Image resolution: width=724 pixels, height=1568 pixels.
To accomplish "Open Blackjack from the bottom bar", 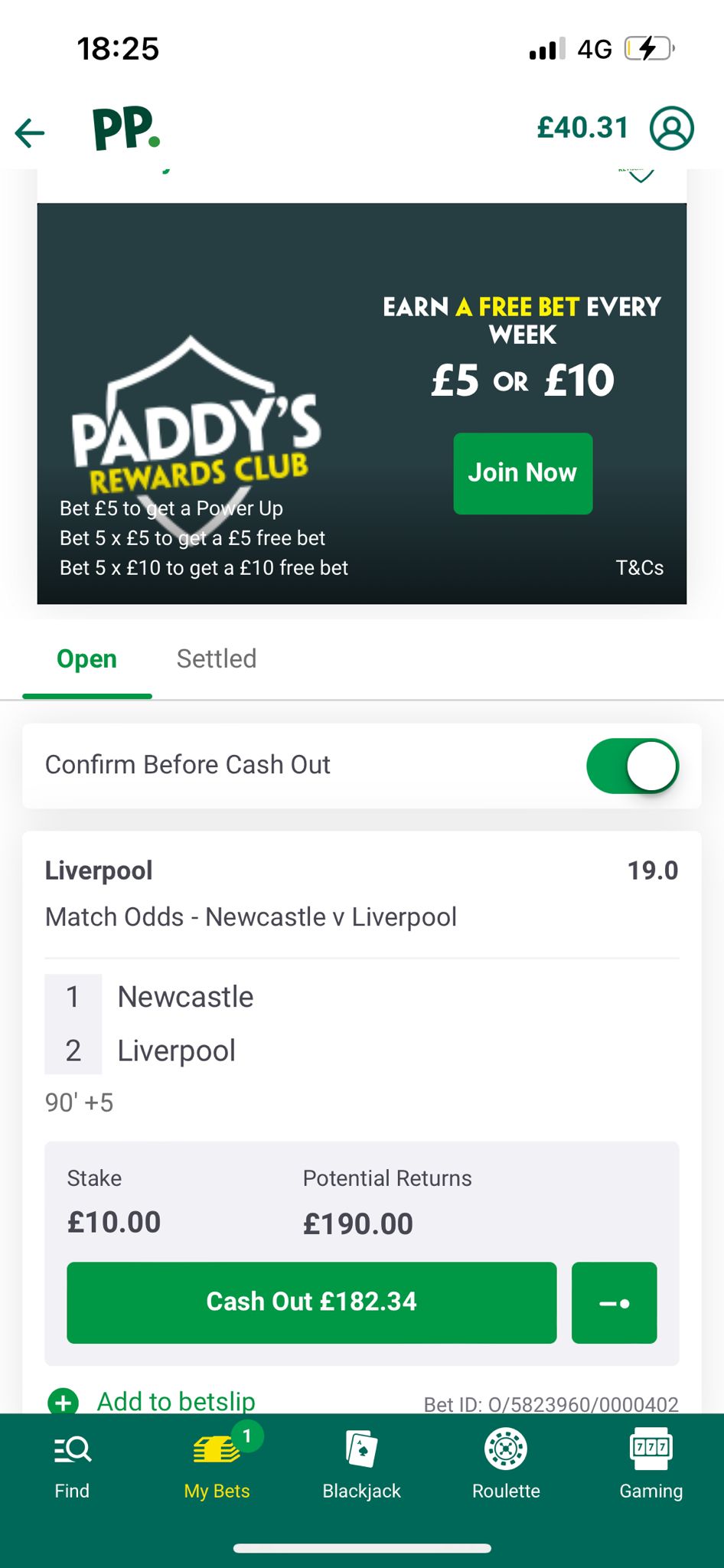I will coord(361,1464).
